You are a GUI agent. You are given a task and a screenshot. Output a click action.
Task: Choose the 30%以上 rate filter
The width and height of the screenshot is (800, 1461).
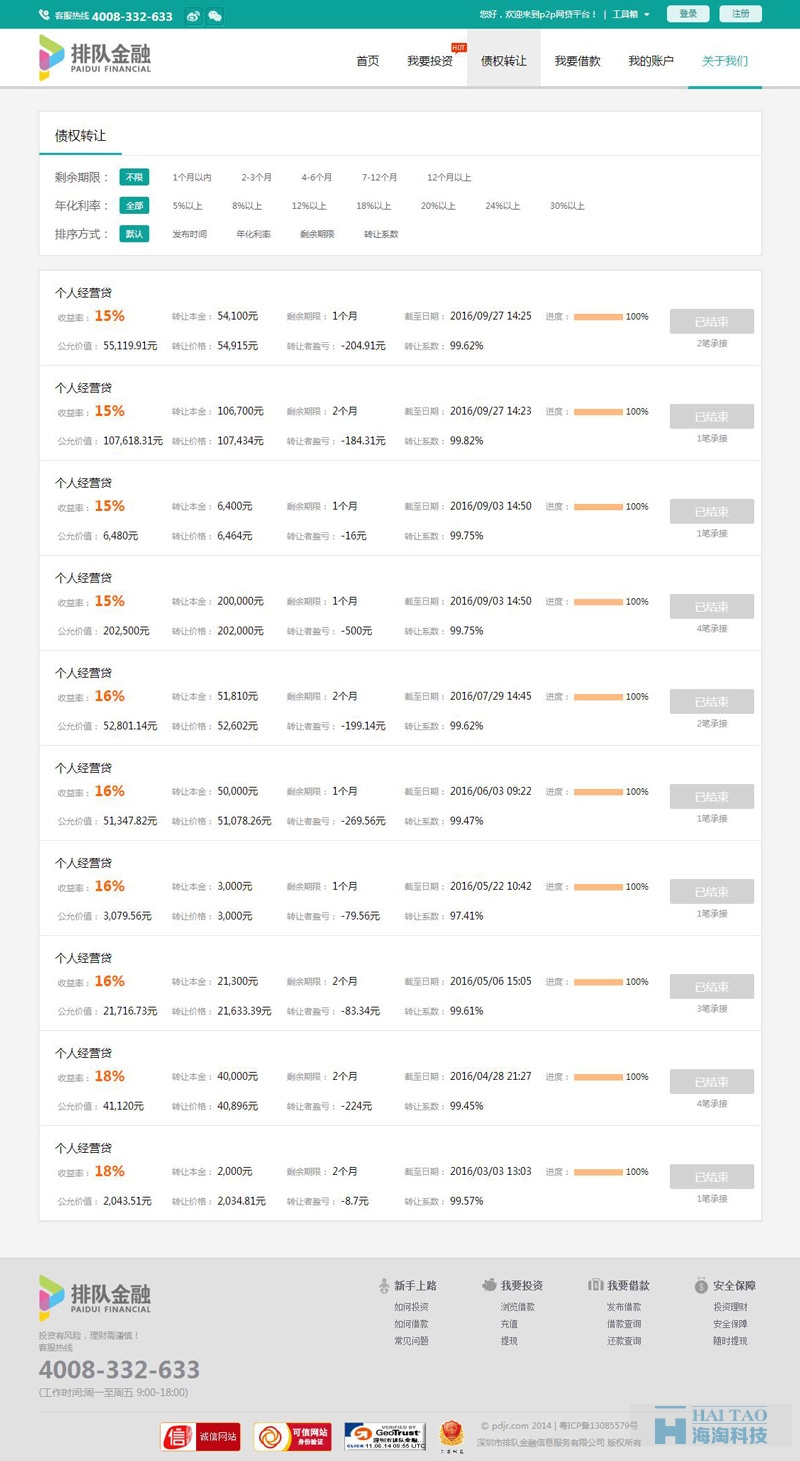(x=567, y=206)
